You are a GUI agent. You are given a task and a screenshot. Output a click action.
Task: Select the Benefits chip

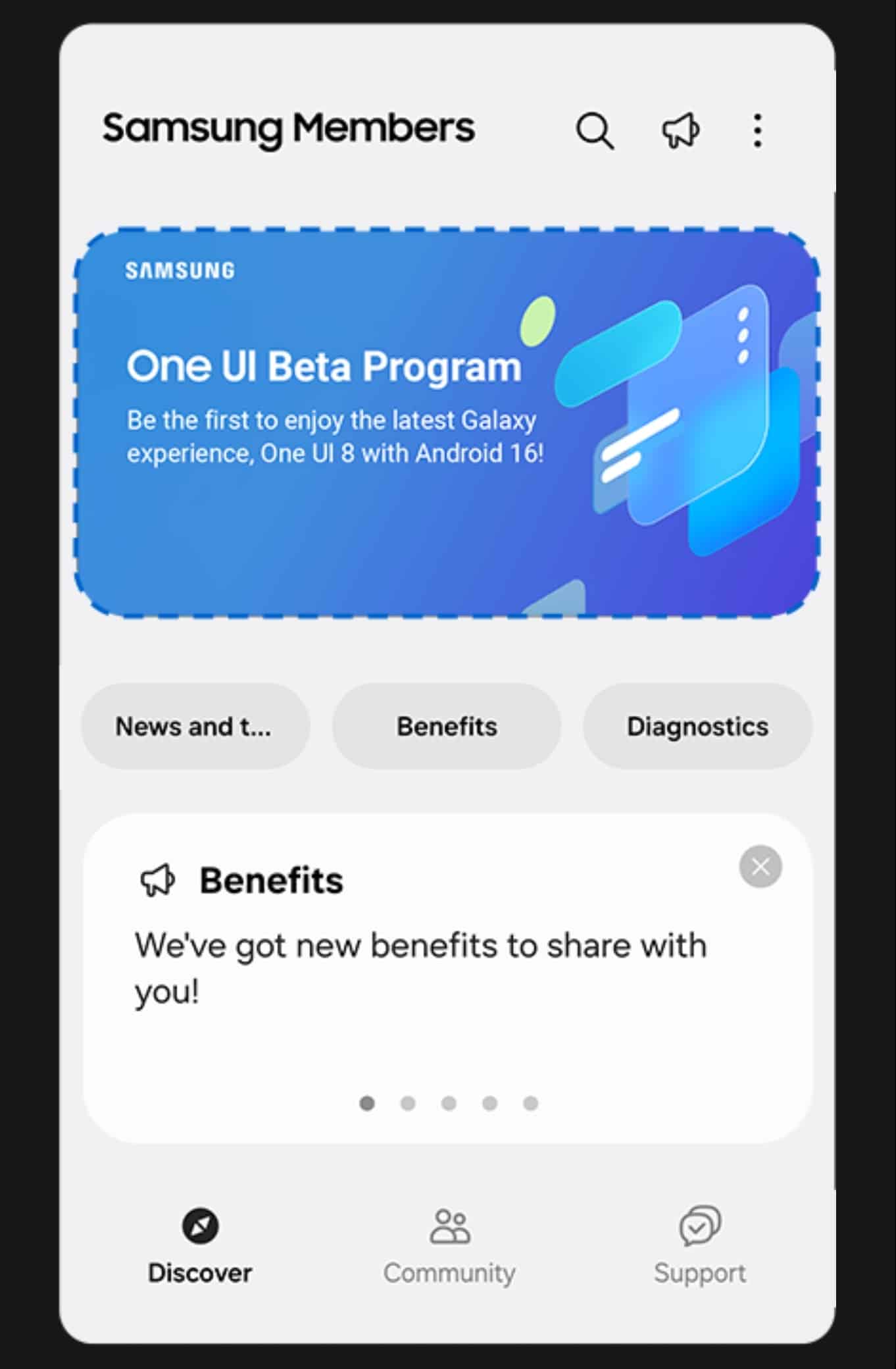pyautogui.click(x=447, y=727)
